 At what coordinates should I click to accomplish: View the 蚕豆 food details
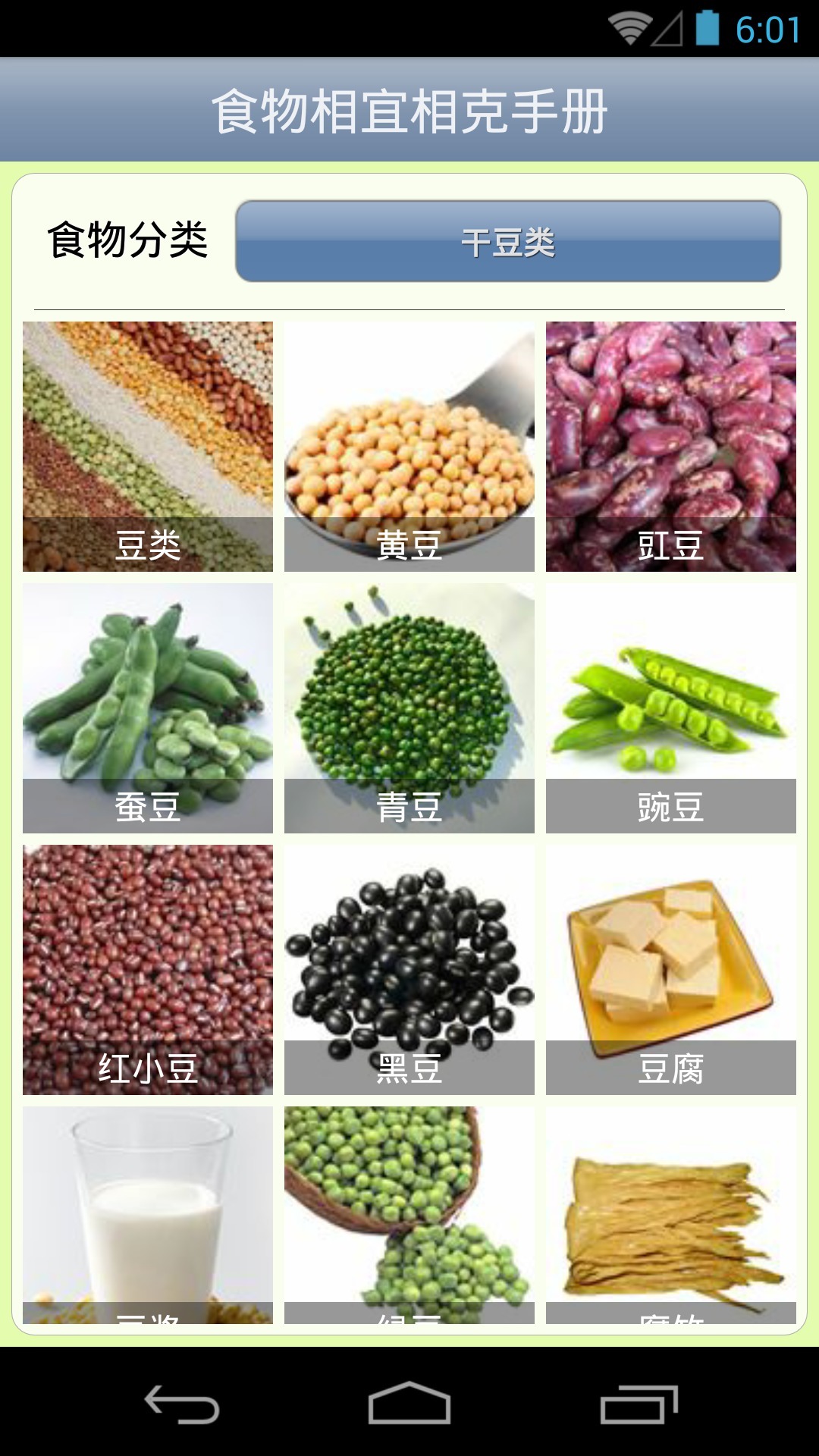pyautogui.click(x=148, y=708)
